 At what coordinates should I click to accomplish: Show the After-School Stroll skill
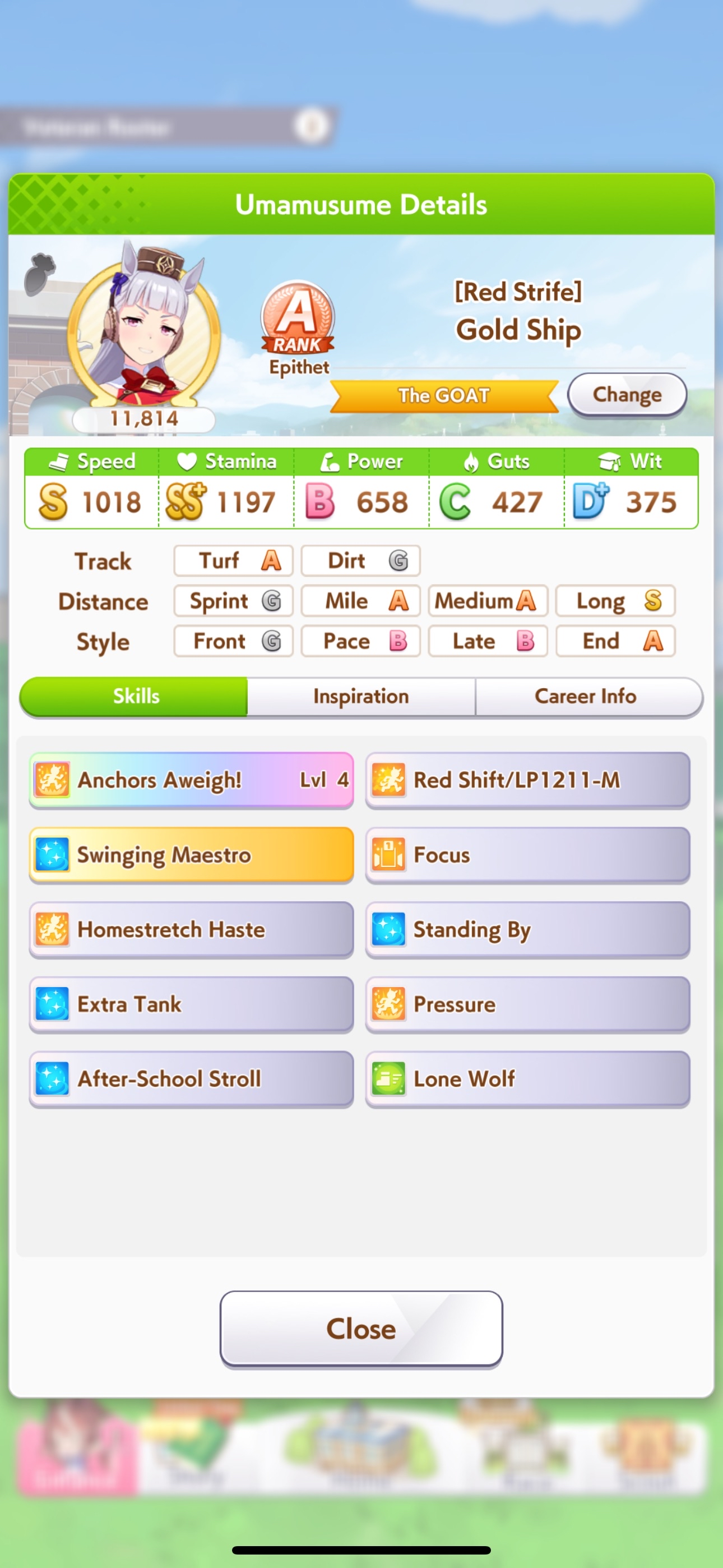point(191,1079)
